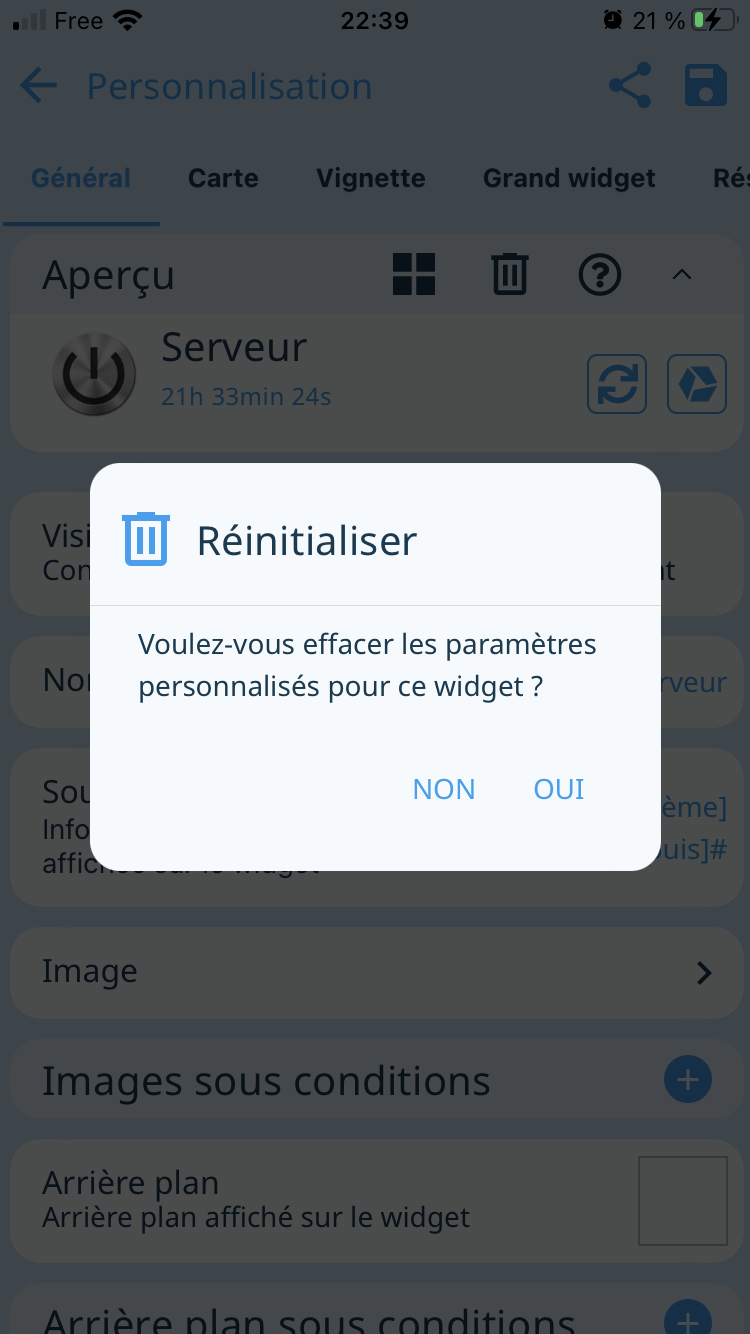
Task: Cancel the reset by tapping NON
Action: 444,789
